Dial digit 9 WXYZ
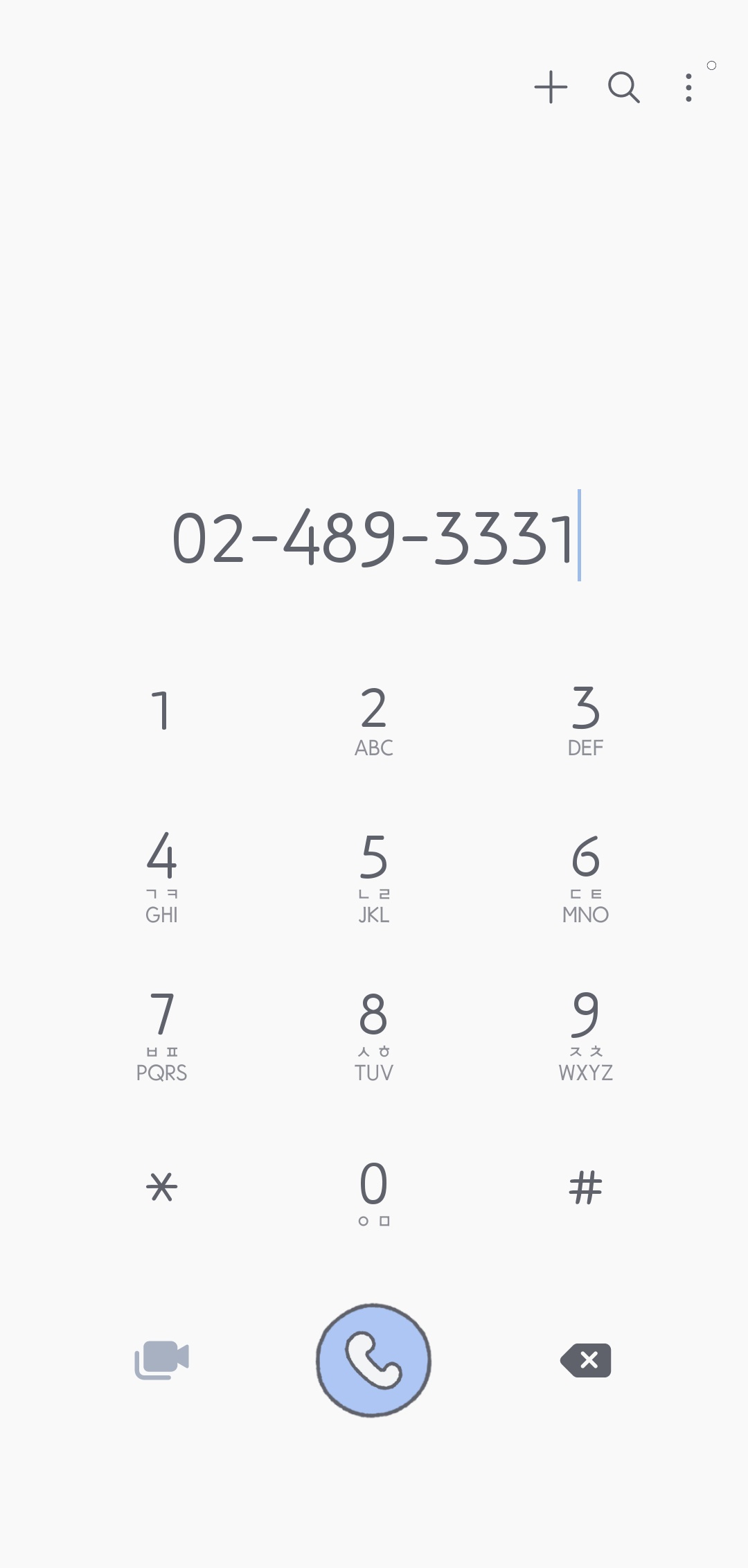The image size is (748, 1568). tap(585, 1034)
